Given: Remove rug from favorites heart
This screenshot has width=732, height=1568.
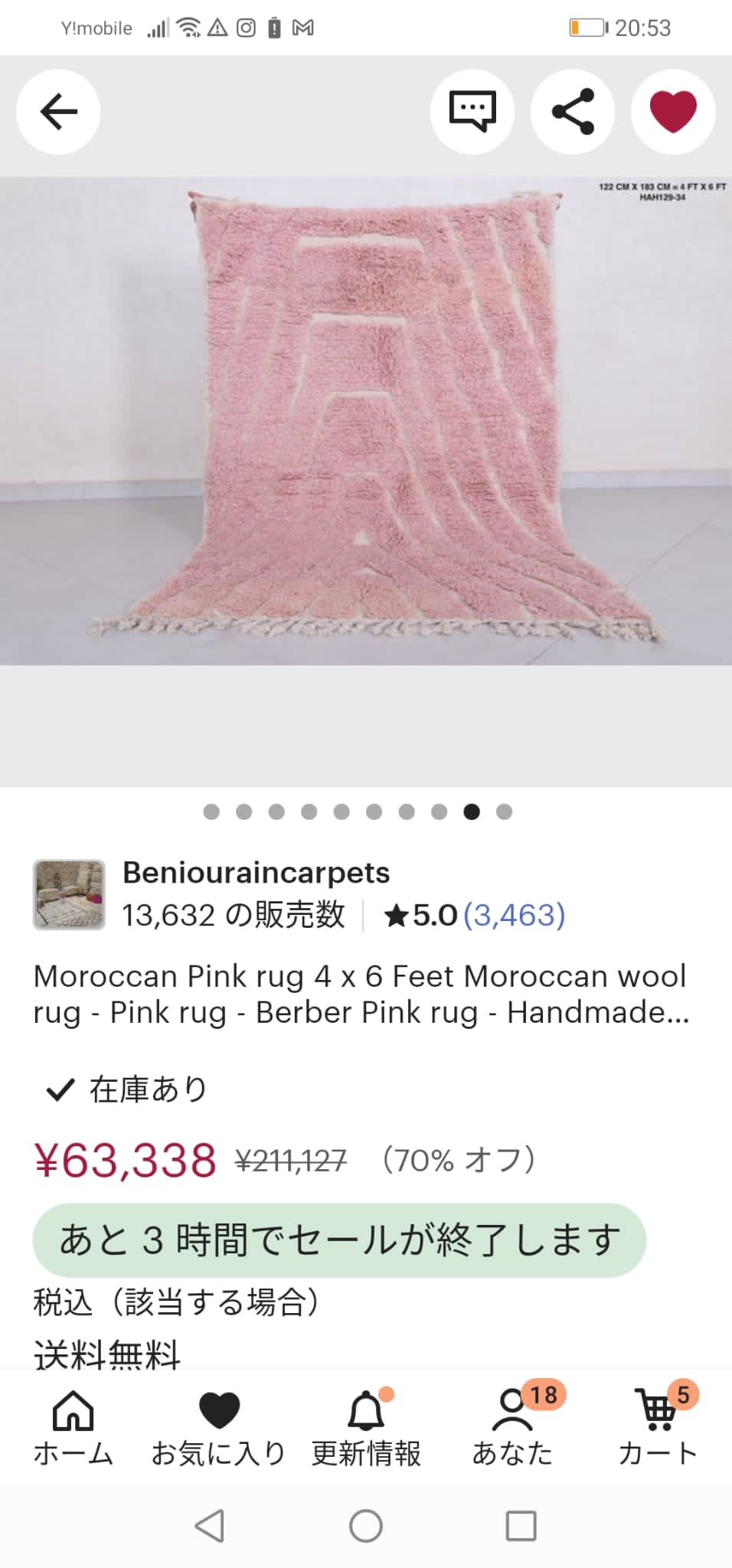Looking at the screenshot, I should pos(673,112).
